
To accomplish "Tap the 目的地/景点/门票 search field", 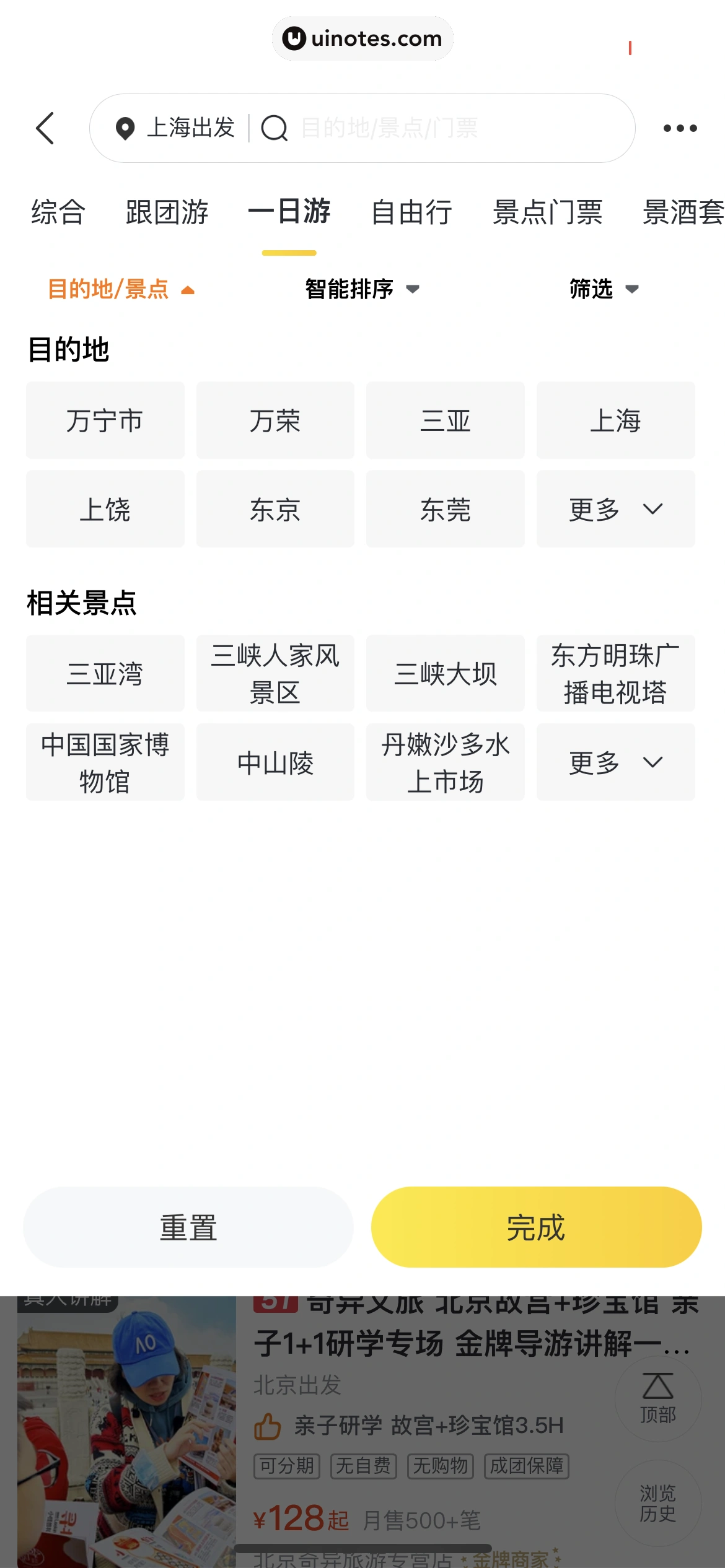I will (434, 128).
